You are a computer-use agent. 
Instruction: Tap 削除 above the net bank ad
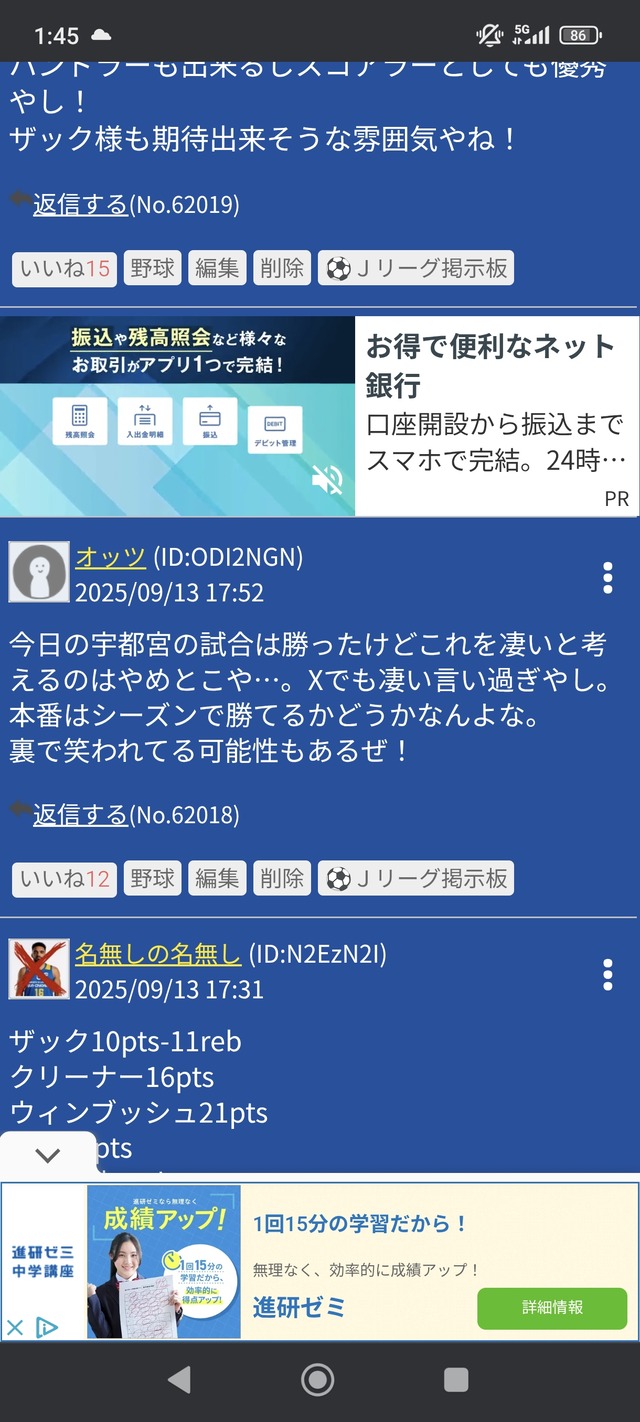point(282,268)
